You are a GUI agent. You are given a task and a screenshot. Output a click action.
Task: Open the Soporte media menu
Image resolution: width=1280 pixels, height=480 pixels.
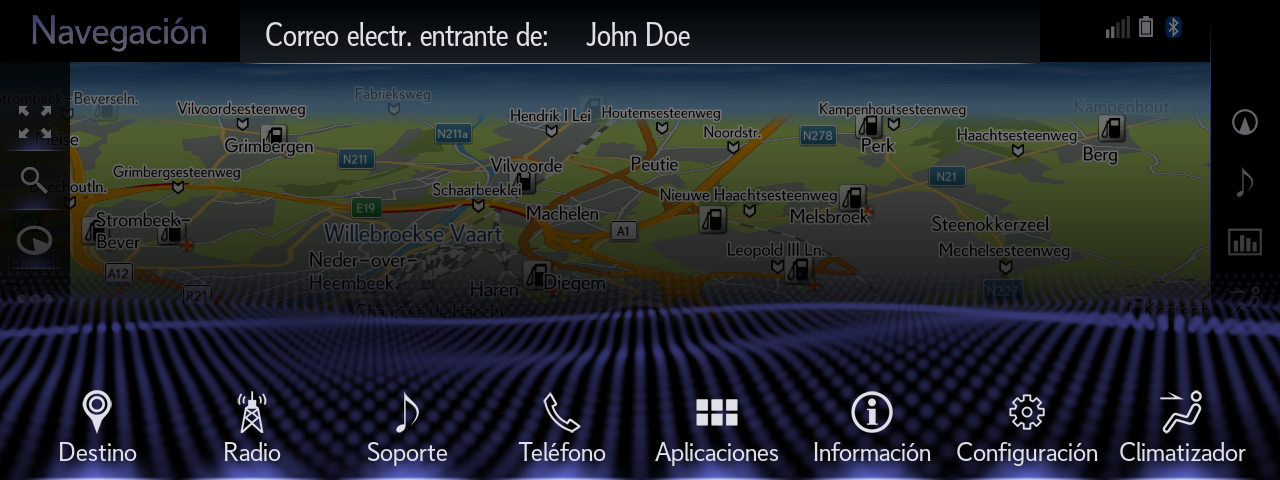tap(407, 428)
